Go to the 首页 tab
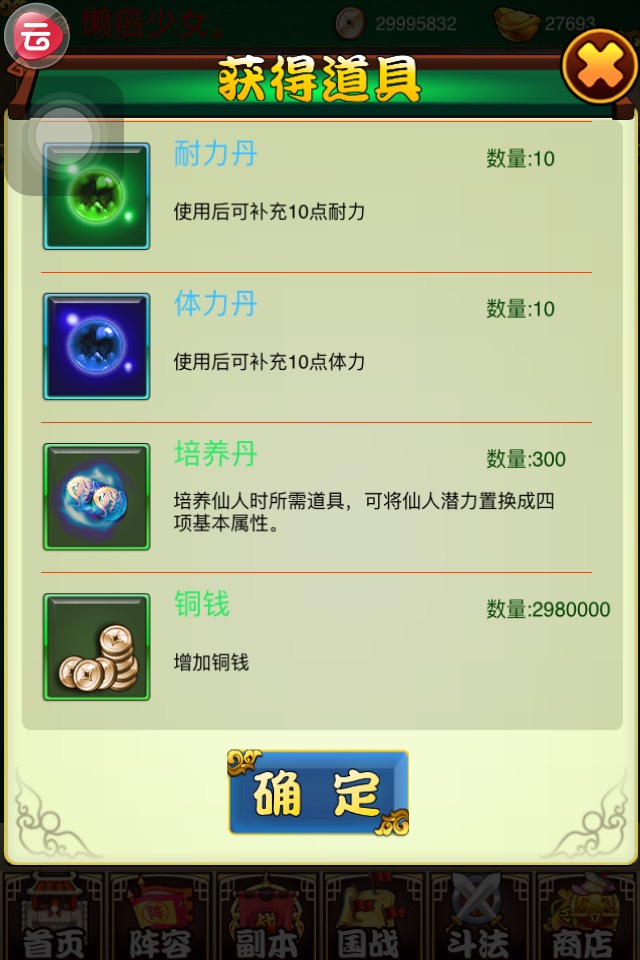 pos(53,916)
